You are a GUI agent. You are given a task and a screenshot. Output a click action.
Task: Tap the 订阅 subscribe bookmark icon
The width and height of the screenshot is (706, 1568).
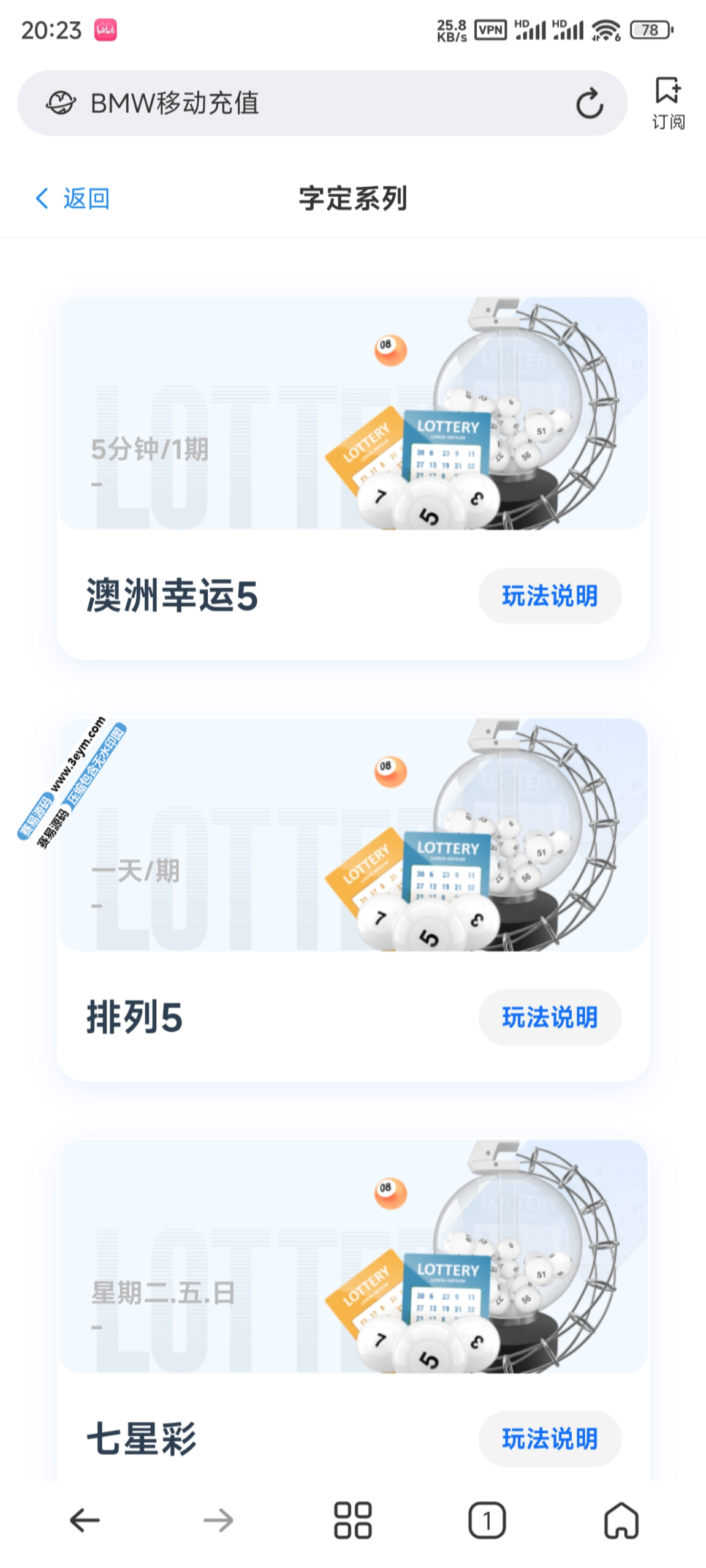pyautogui.click(x=667, y=102)
